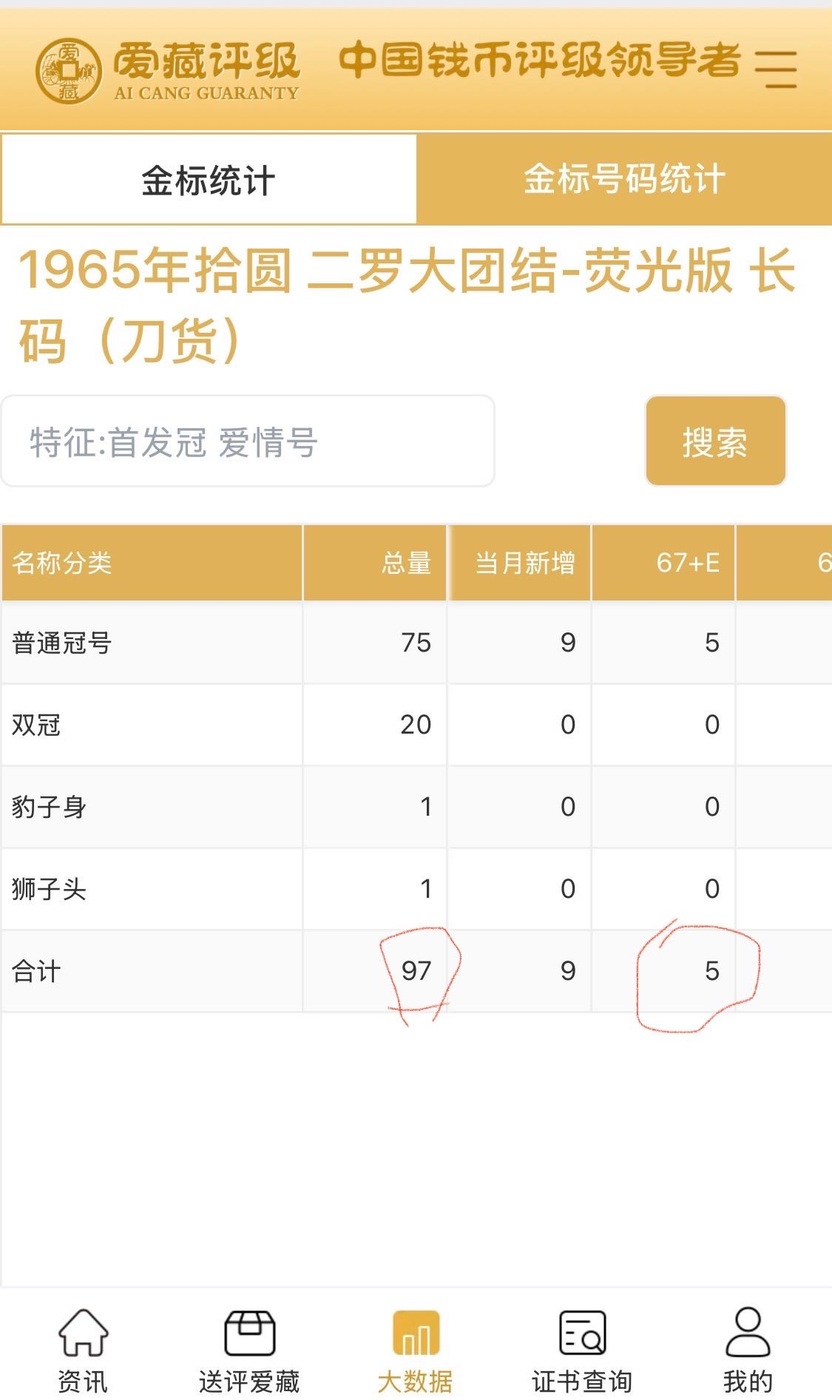Image resolution: width=832 pixels, height=1400 pixels.
Task: Switch to the 金标号码统计 tab
Action: (x=624, y=180)
